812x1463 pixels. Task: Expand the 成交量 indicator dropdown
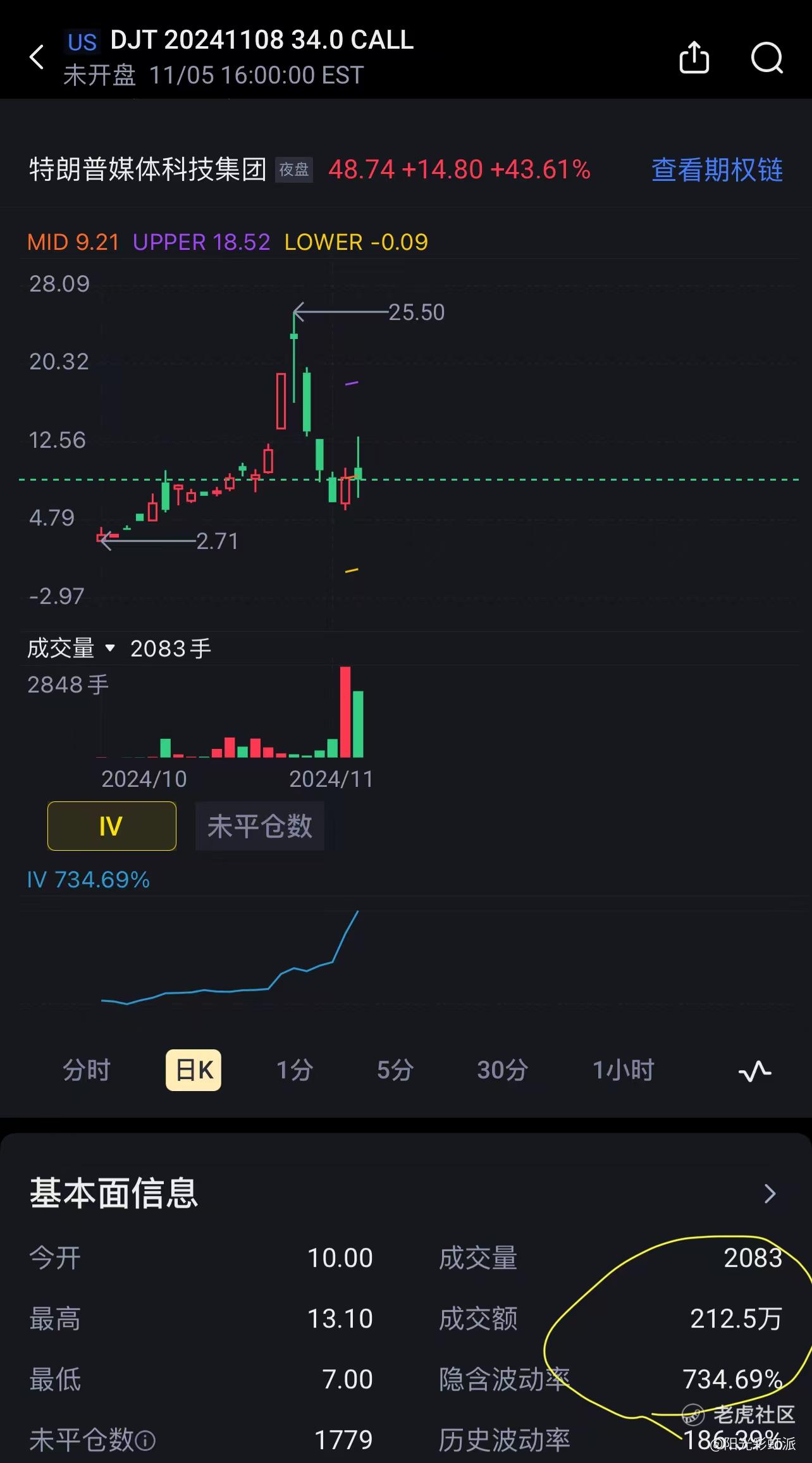point(110,648)
